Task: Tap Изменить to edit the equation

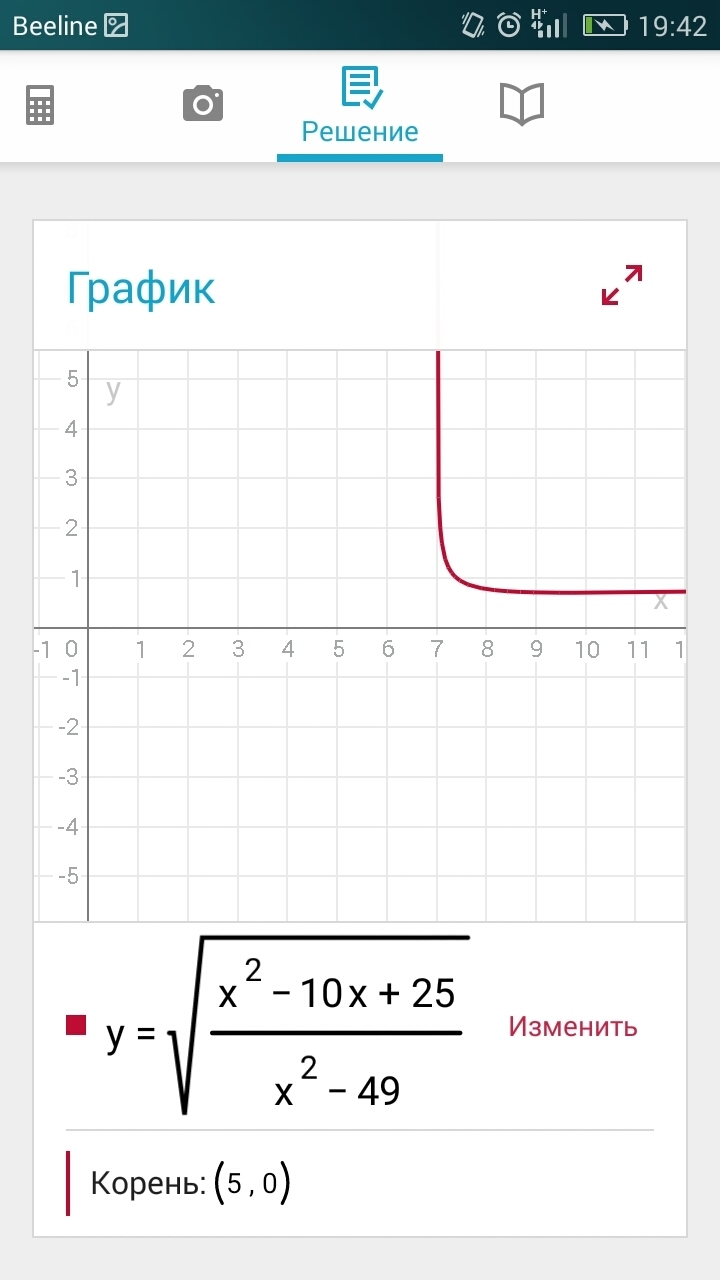Action: click(572, 1026)
